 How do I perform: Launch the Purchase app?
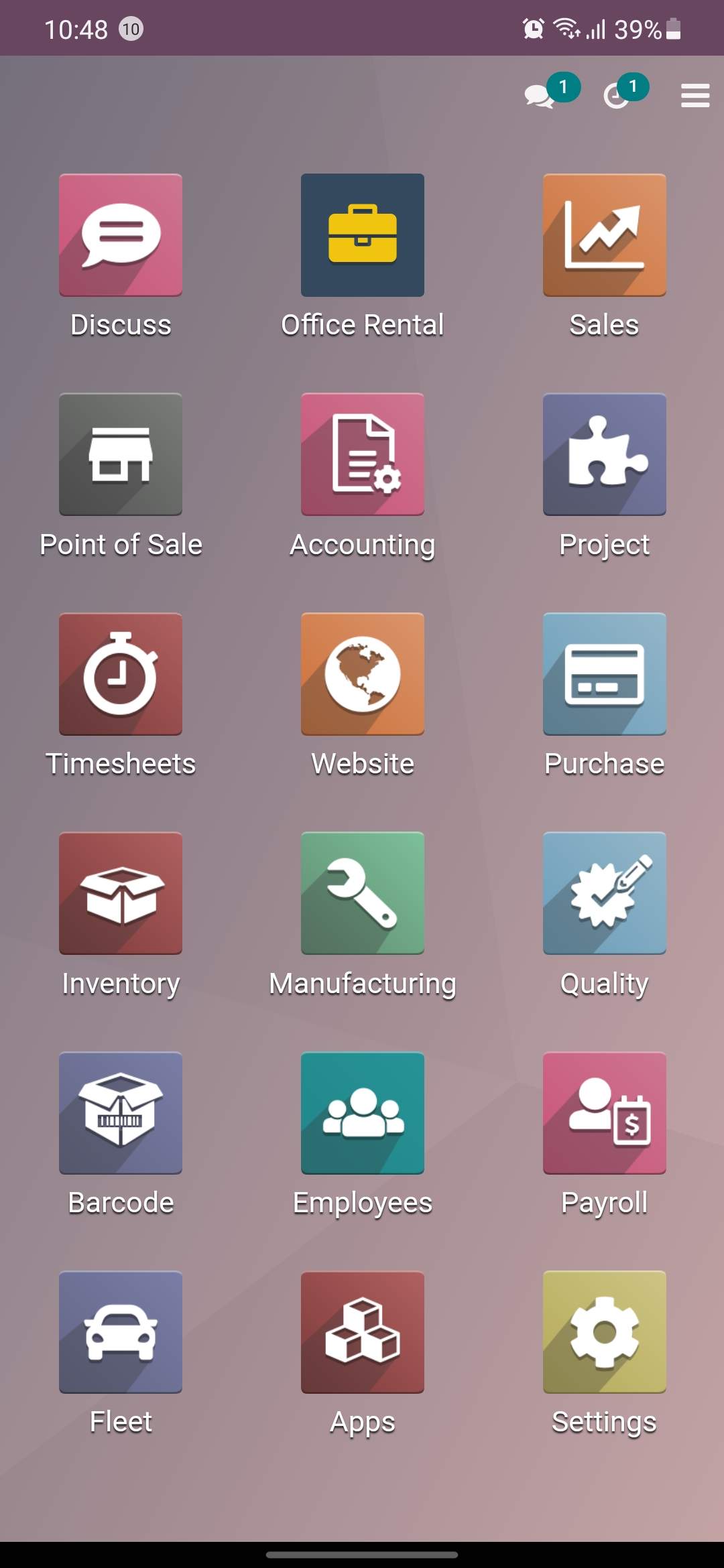[x=604, y=674]
